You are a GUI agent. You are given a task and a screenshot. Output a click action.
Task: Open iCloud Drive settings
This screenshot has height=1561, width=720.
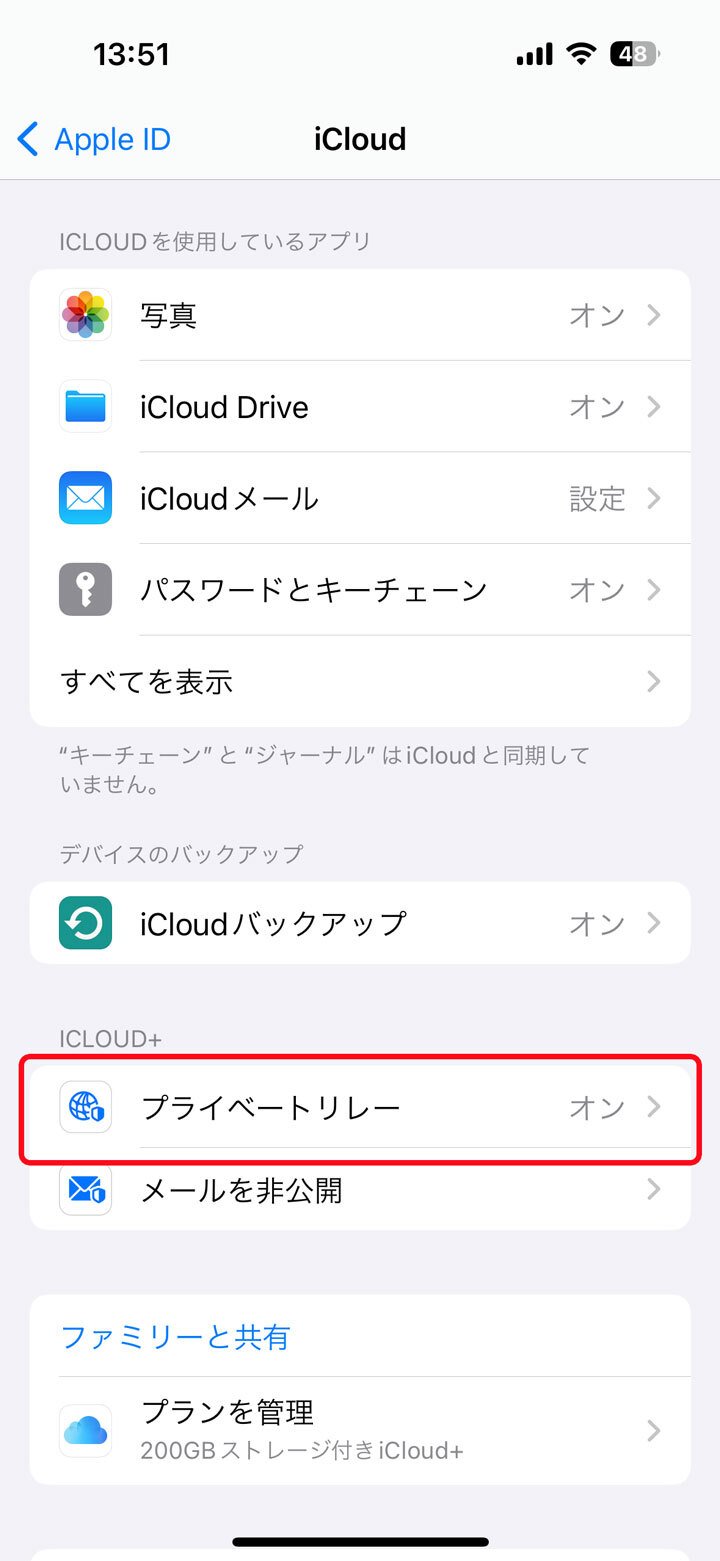(360, 407)
